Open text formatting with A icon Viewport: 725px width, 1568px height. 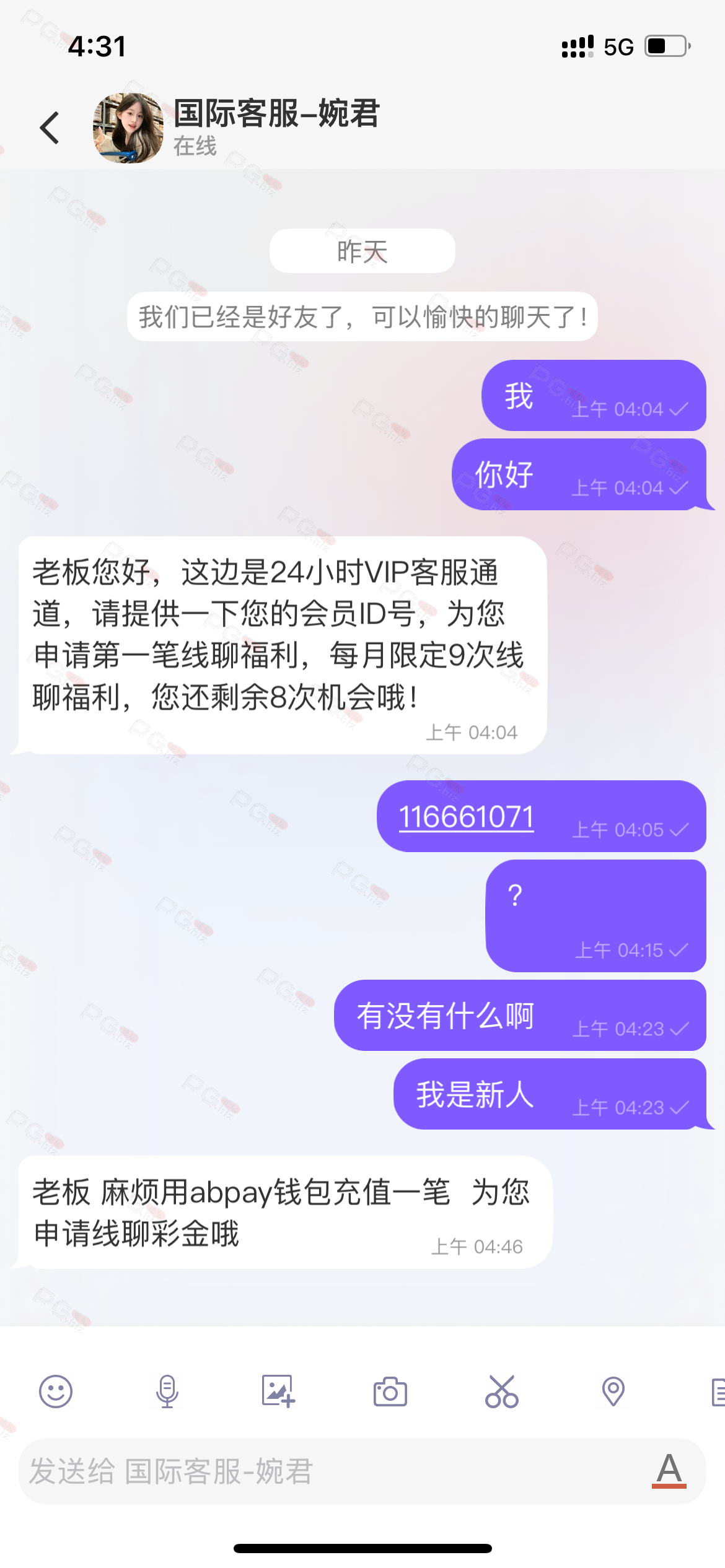(x=669, y=1471)
